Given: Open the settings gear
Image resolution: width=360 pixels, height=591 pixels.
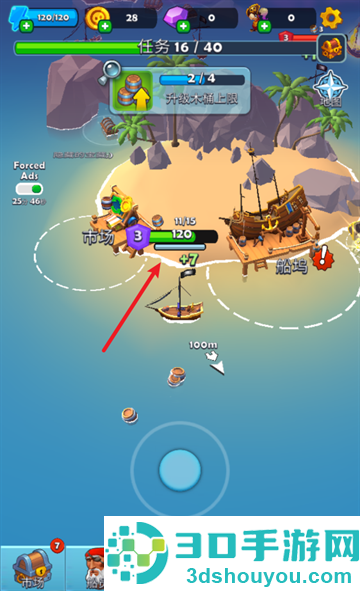Looking at the screenshot, I should [x=331, y=18].
